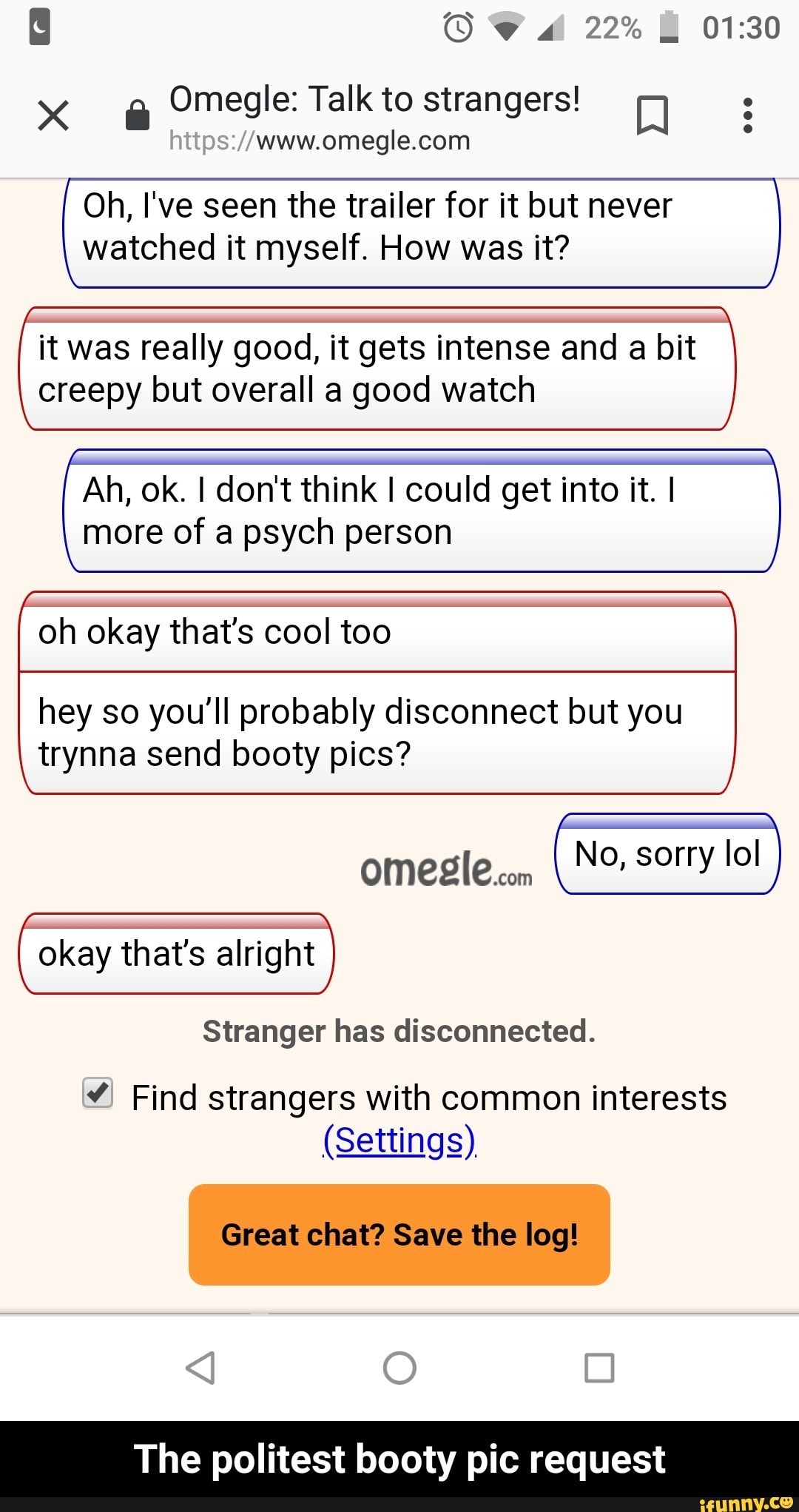Viewport: 799px width, 1512px height.
Task: Bookmark the Omegle page
Action: pos(653,115)
